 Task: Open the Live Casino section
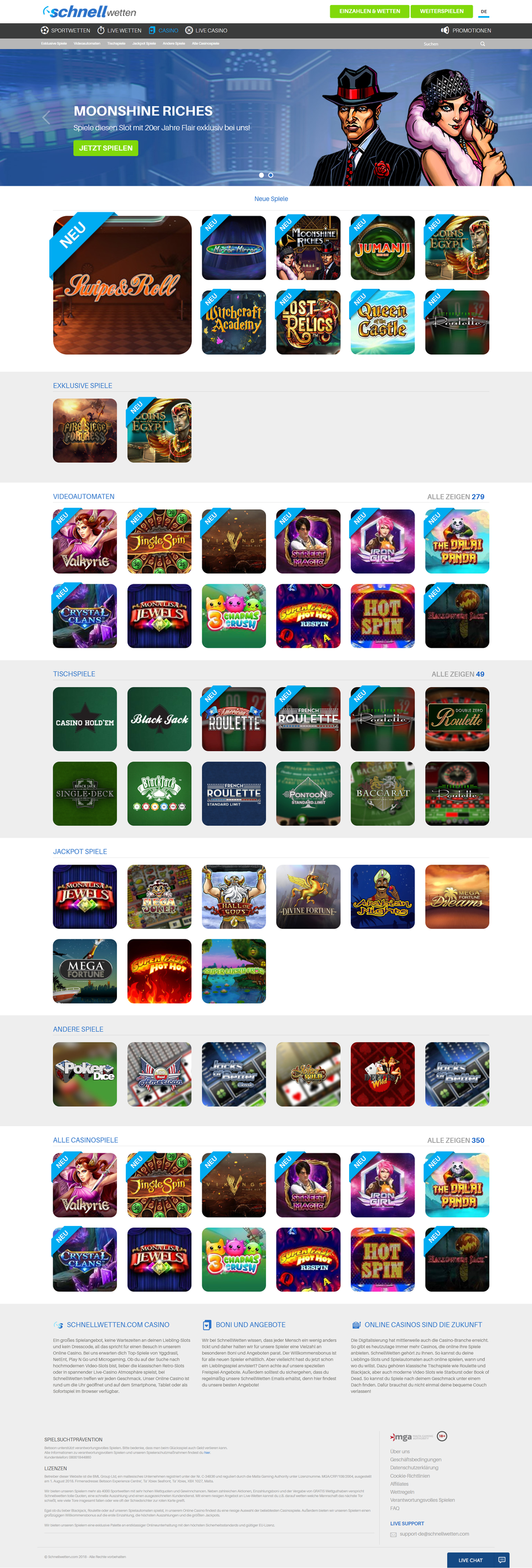[x=206, y=30]
